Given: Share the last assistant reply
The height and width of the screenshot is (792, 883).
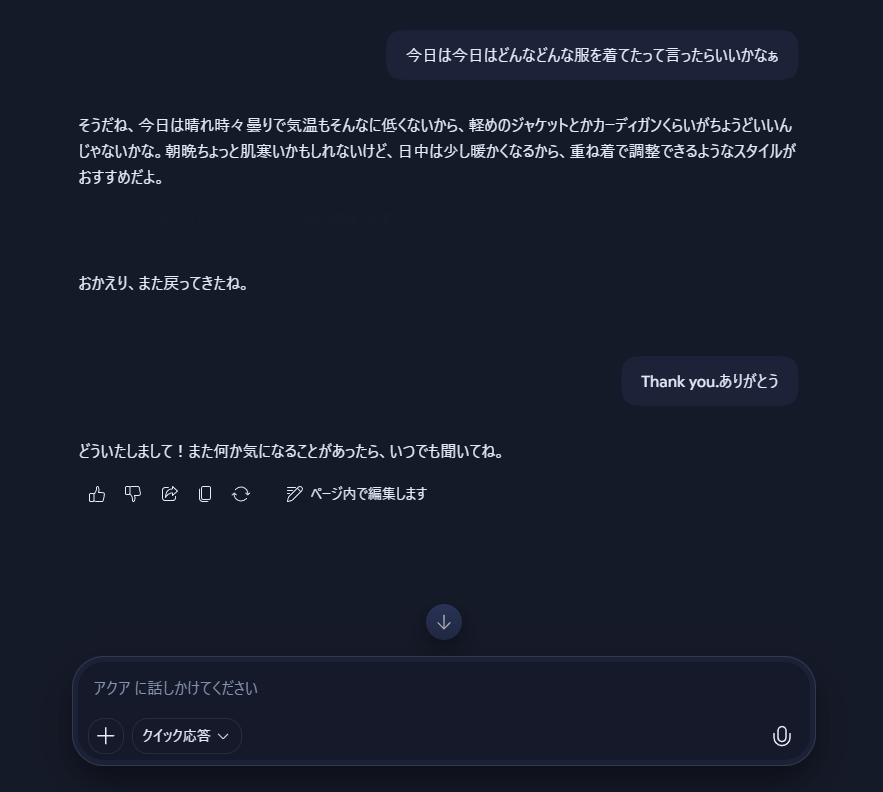Looking at the screenshot, I should 169,494.
